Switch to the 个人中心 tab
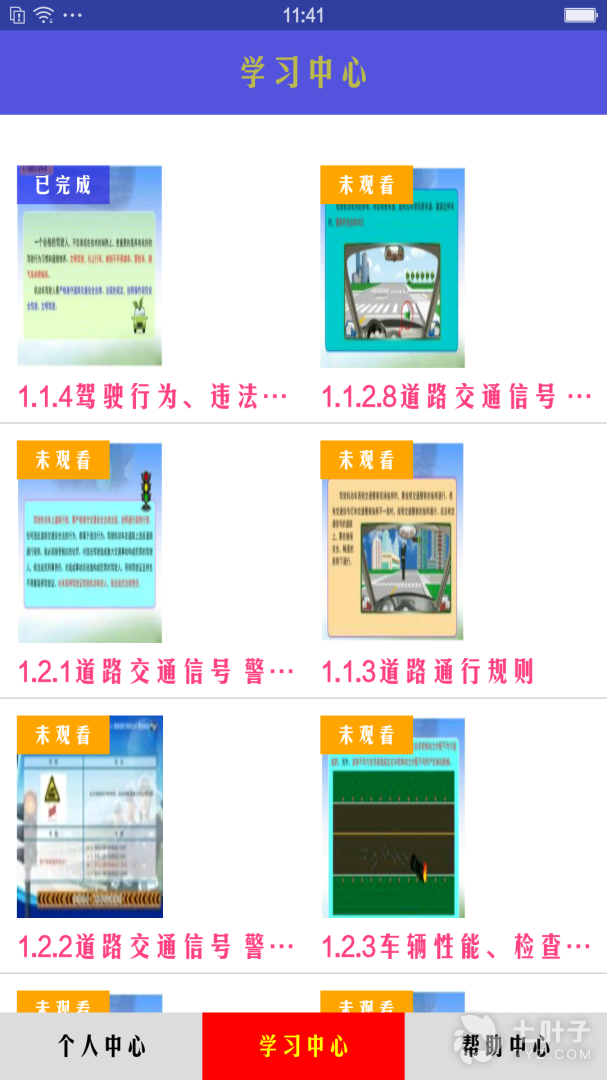The height and width of the screenshot is (1080, 607). pyautogui.click(x=101, y=1046)
